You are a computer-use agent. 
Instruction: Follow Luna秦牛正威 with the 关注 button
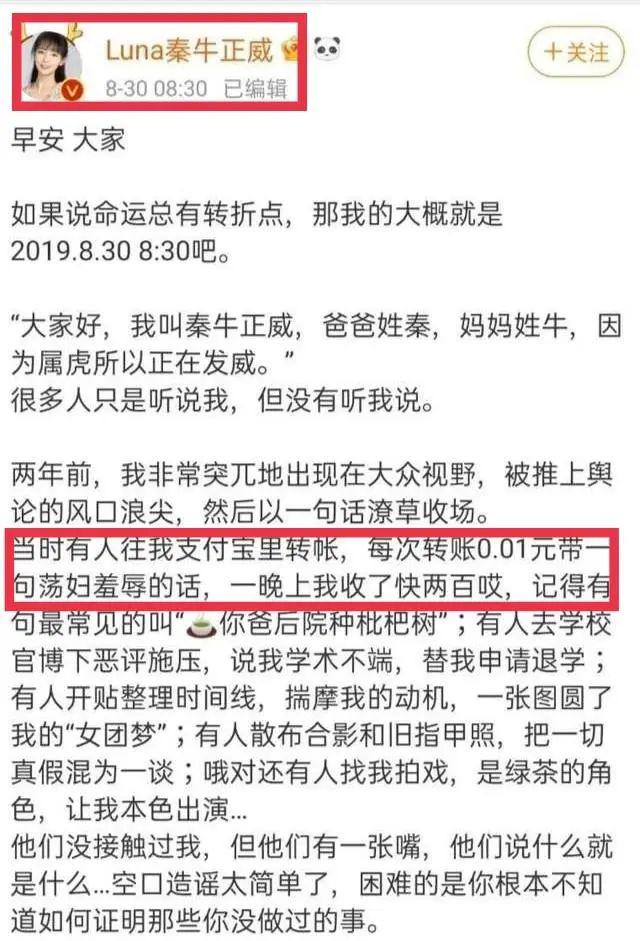click(575, 51)
